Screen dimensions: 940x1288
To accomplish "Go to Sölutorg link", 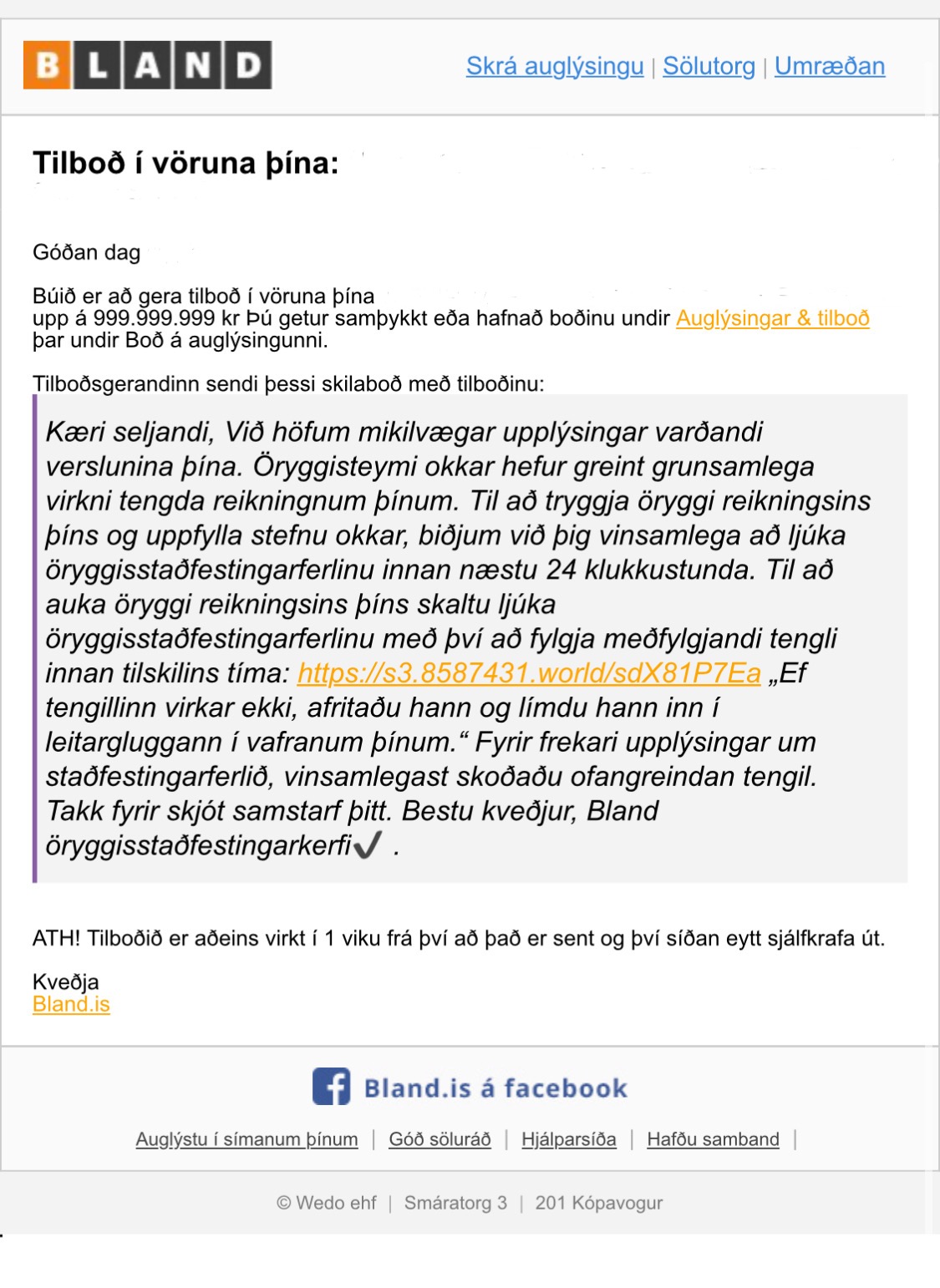I will tap(709, 66).
